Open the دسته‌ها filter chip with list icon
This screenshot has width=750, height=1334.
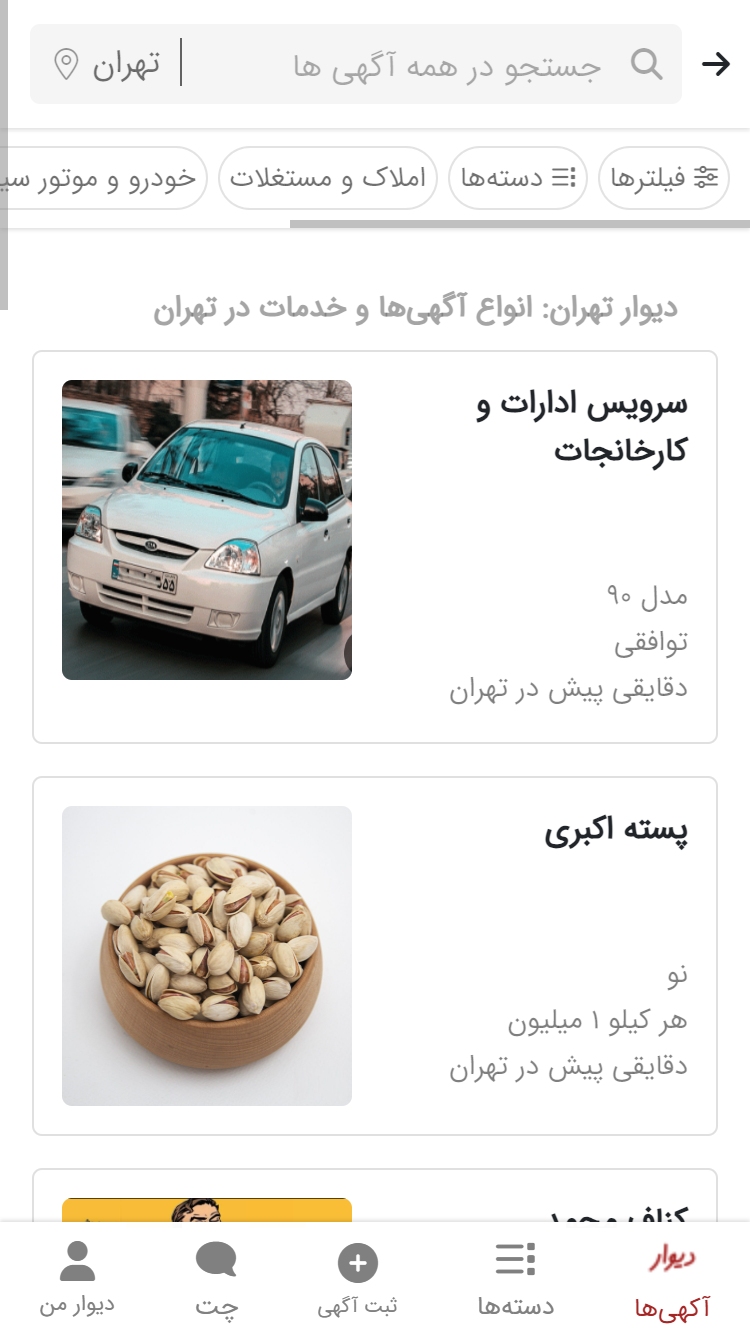517,177
